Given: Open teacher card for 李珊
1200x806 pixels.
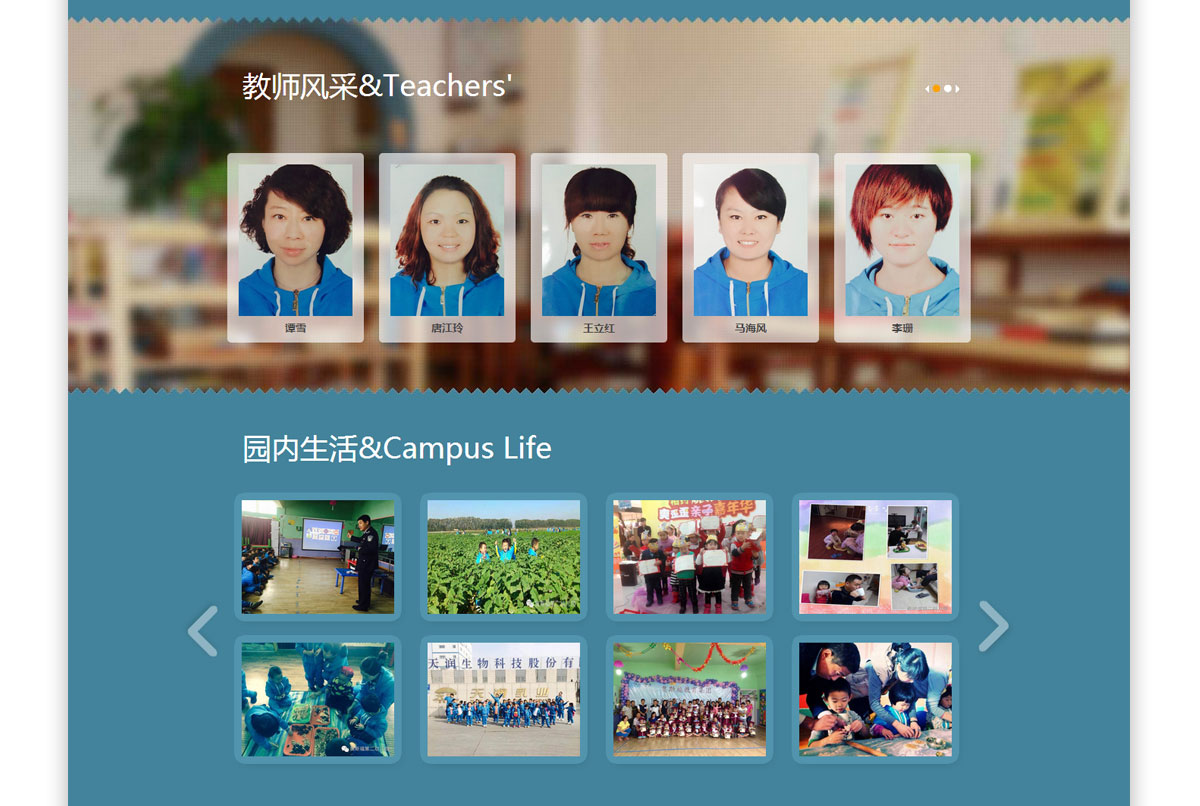Looking at the screenshot, I should (x=902, y=247).
